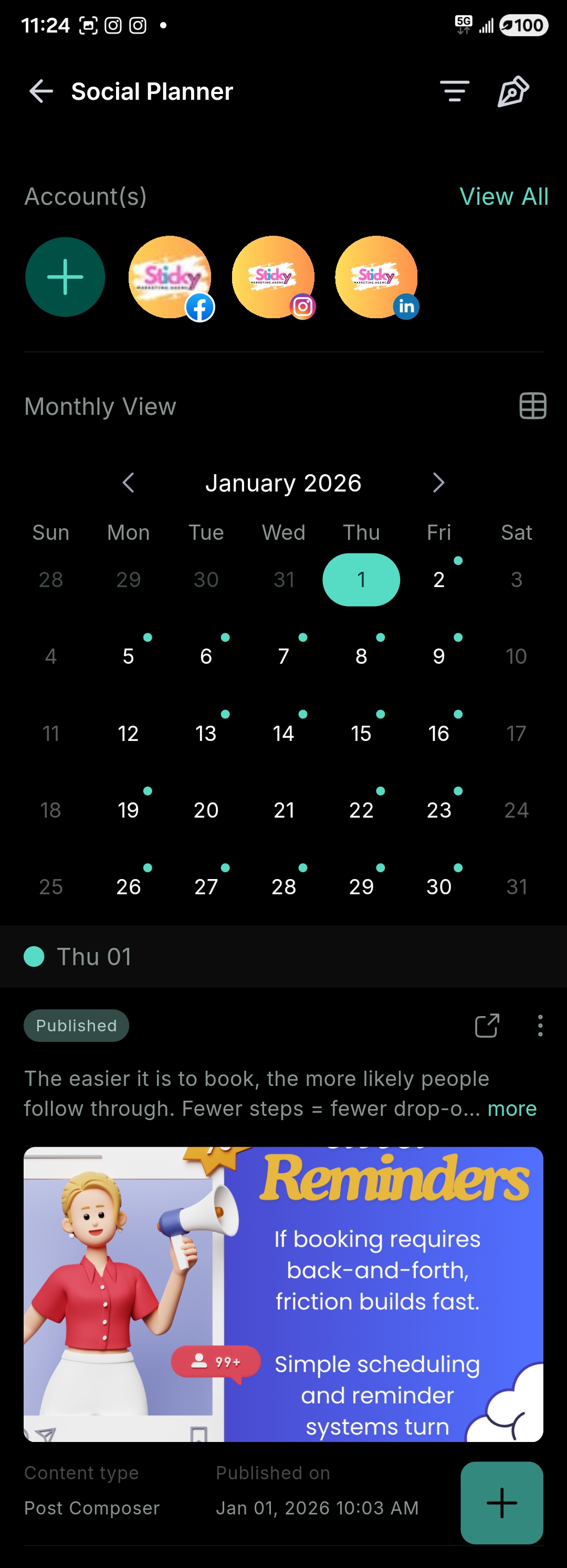Choose January 9 date
Image resolution: width=567 pixels, height=1568 pixels.
(438, 656)
